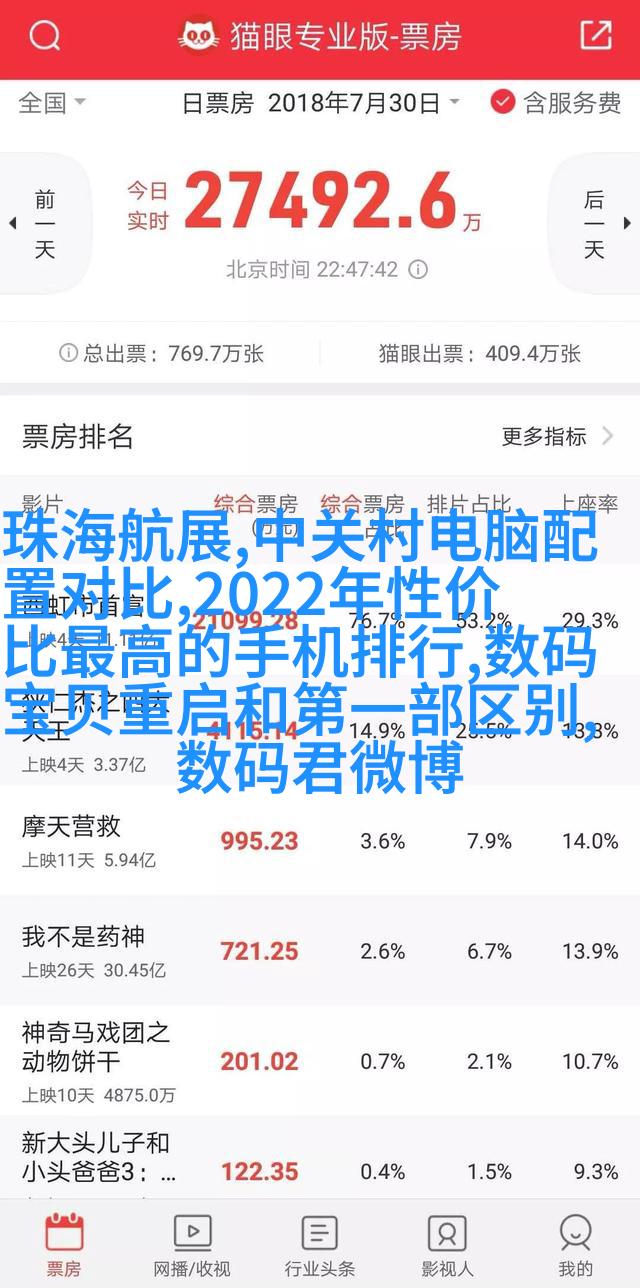This screenshot has width=640, height=1288.
Task: Open 神奇马戏团之动物饼干 row
Action: point(320,1061)
